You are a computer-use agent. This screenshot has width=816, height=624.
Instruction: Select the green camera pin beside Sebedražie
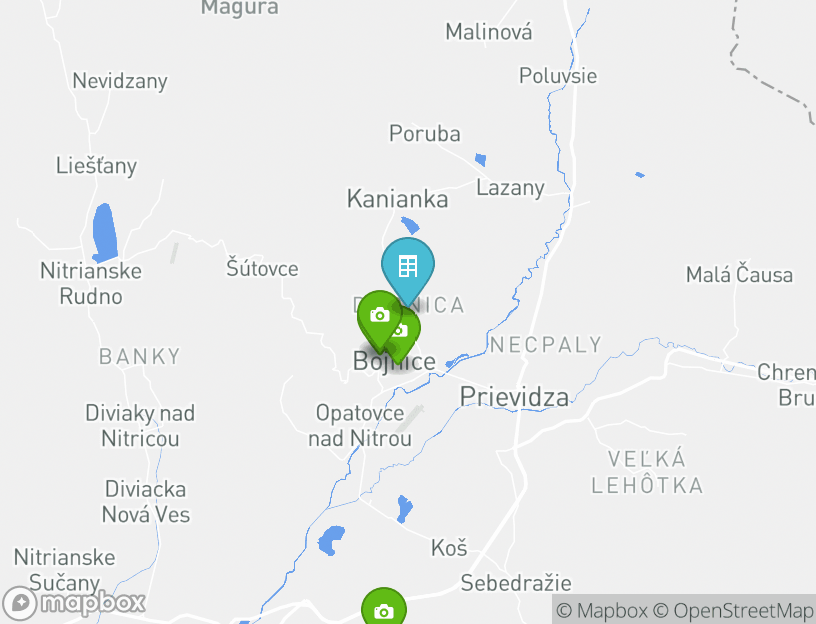[x=383, y=609]
